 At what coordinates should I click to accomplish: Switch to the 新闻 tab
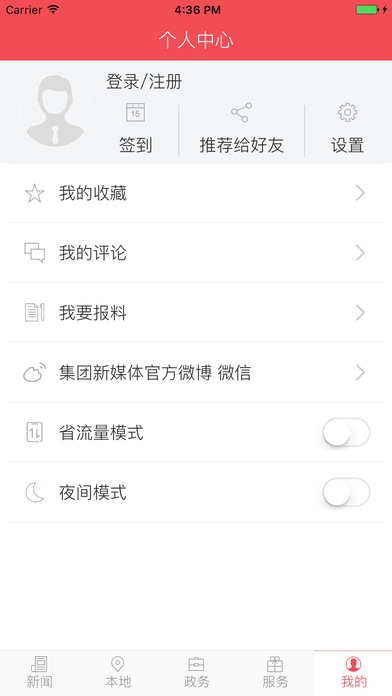pos(40,673)
